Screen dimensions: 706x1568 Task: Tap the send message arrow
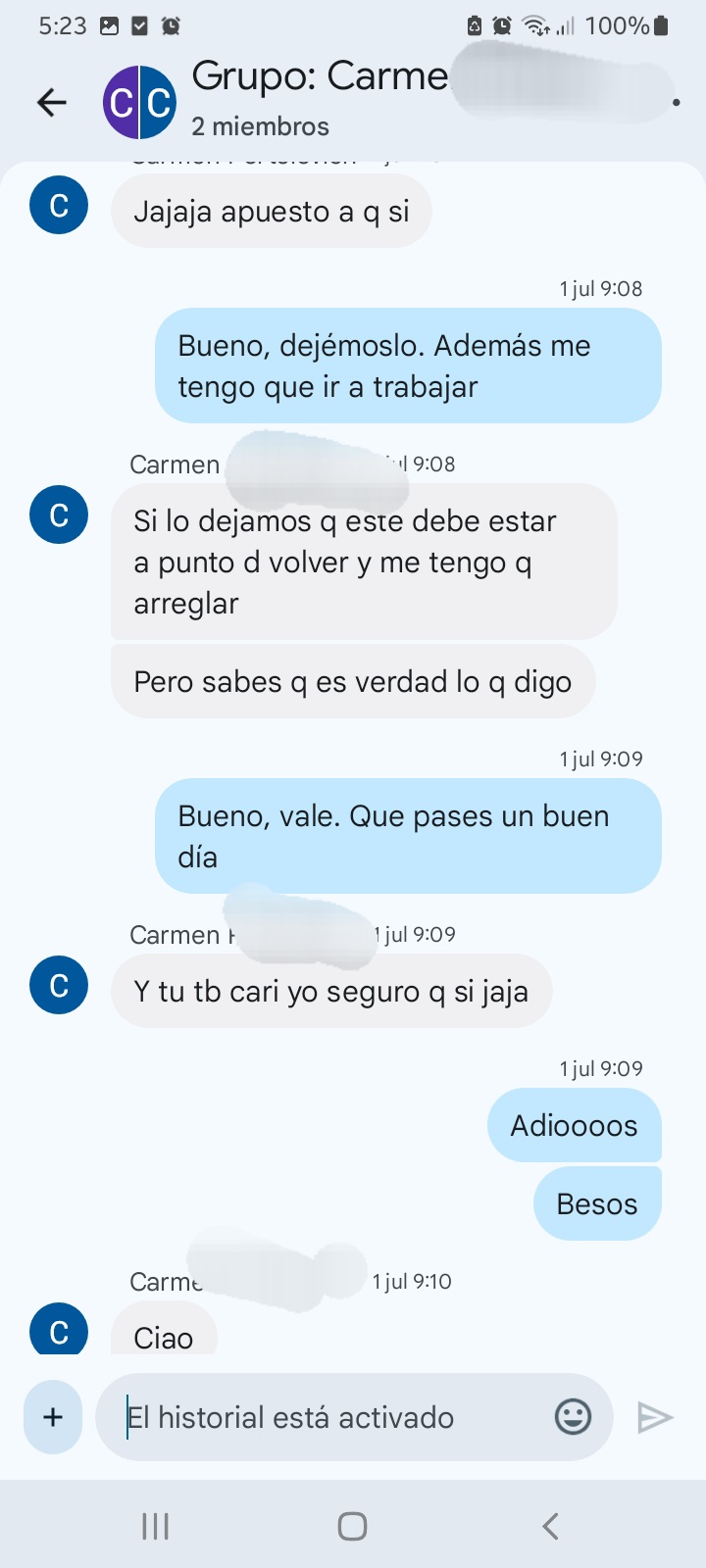pyautogui.click(x=654, y=1417)
